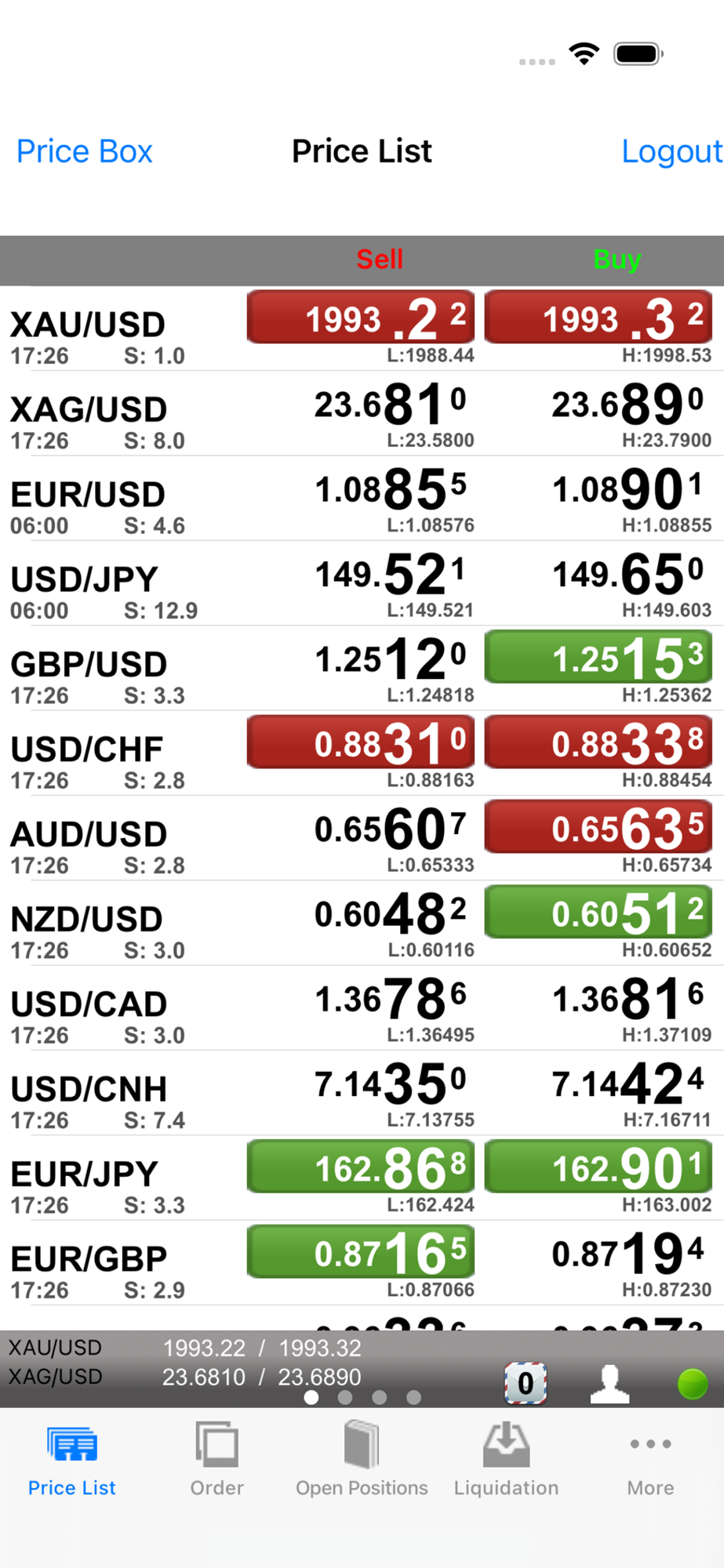
Task: Choose the USD/JPY sell price 149.521
Action: [x=390, y=575]
